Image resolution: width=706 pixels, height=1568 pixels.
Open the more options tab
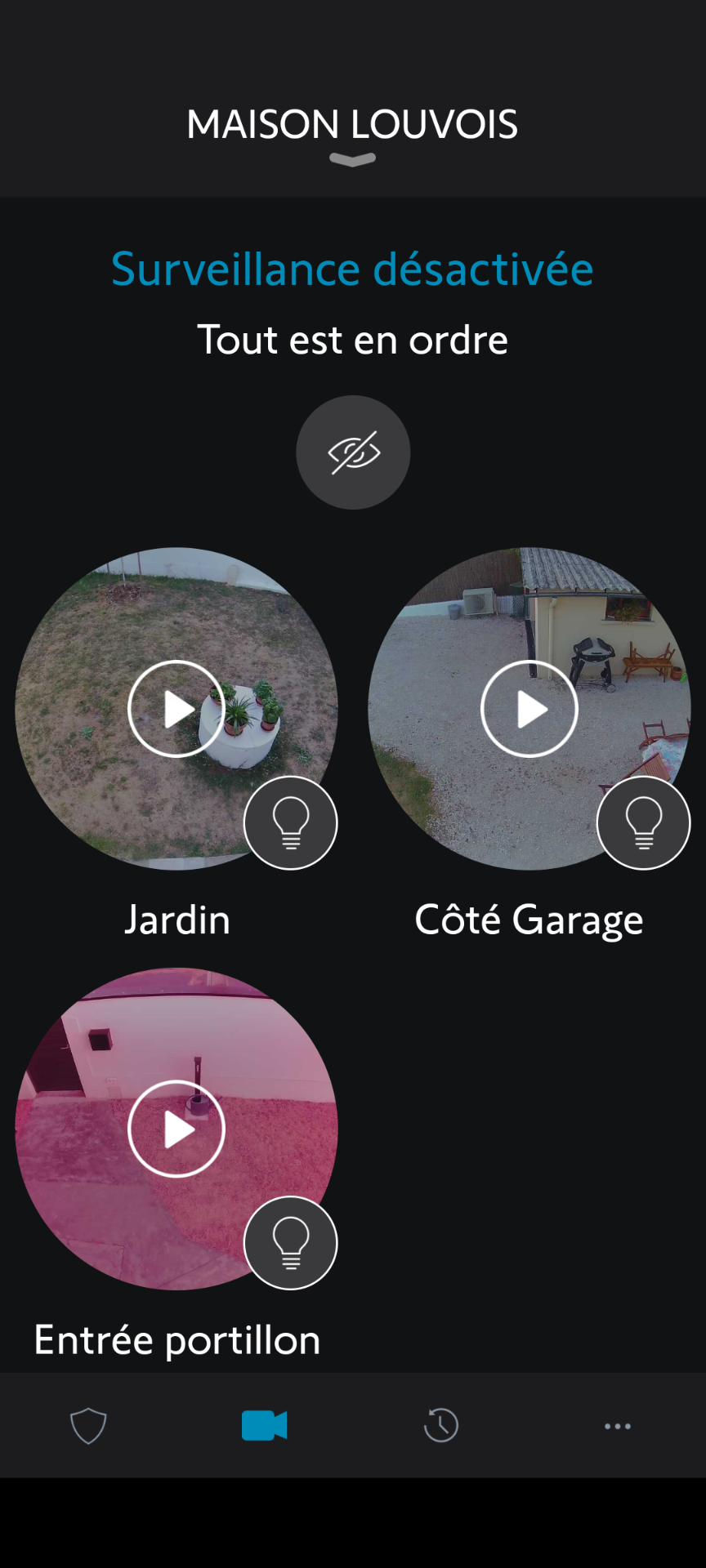pyautogui.click(x=618, y=1426)
